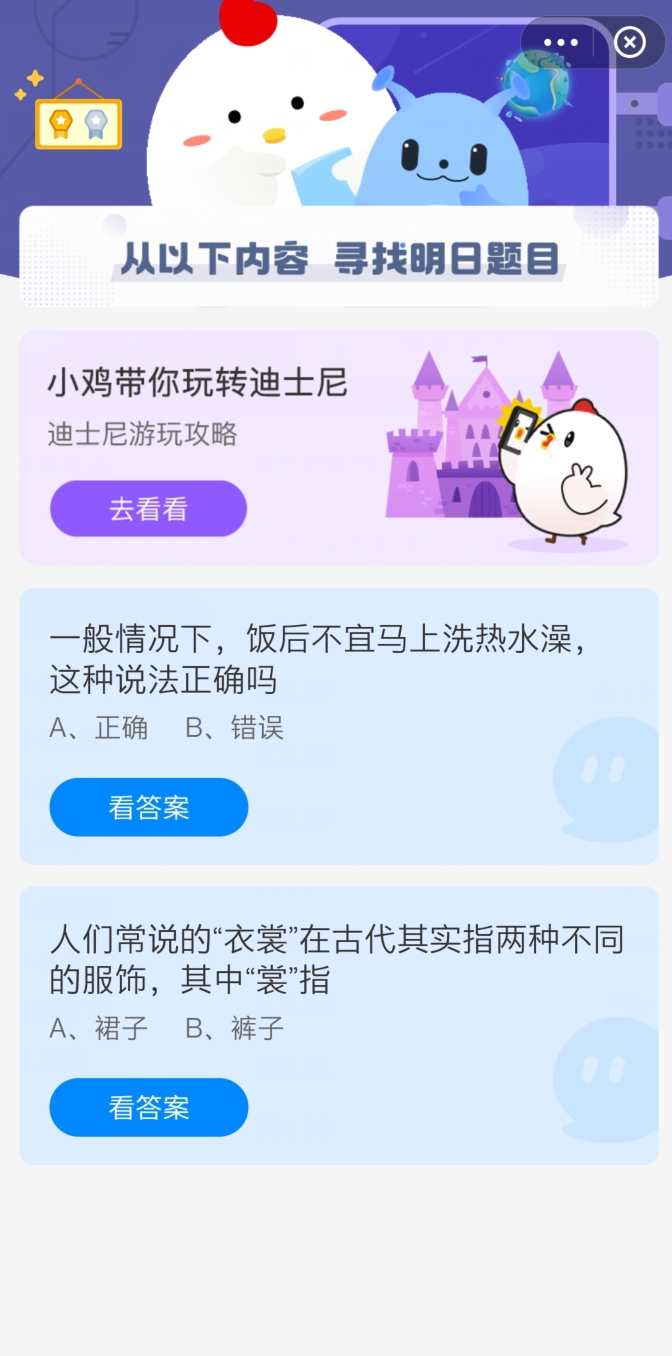Open the medals badge icon

coord(78,123)
